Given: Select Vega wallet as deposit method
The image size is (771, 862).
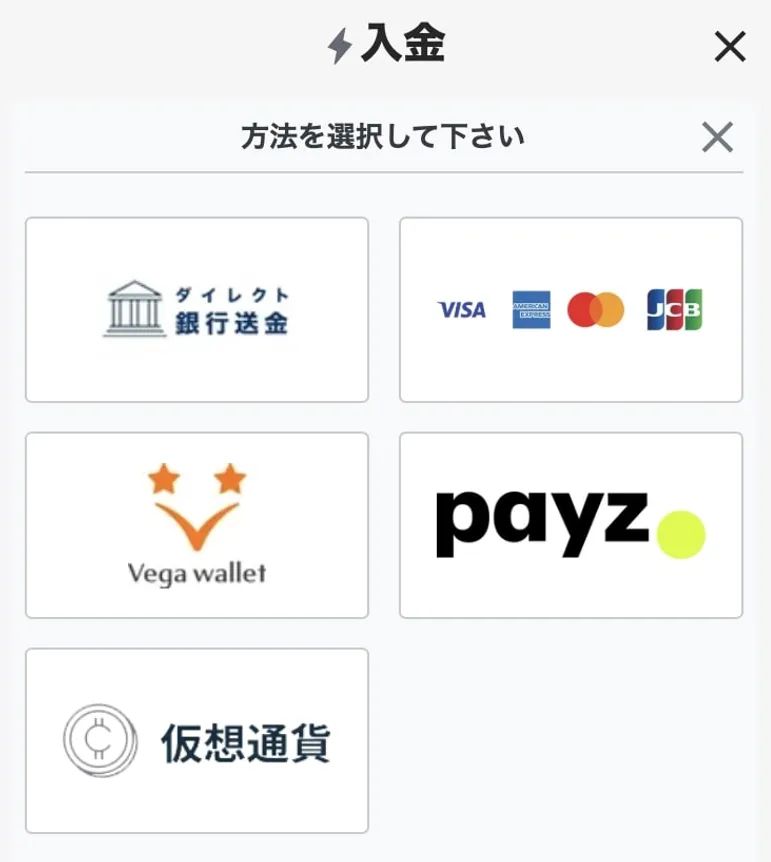Looking at the screenshot, I should (x=197, y=523).
